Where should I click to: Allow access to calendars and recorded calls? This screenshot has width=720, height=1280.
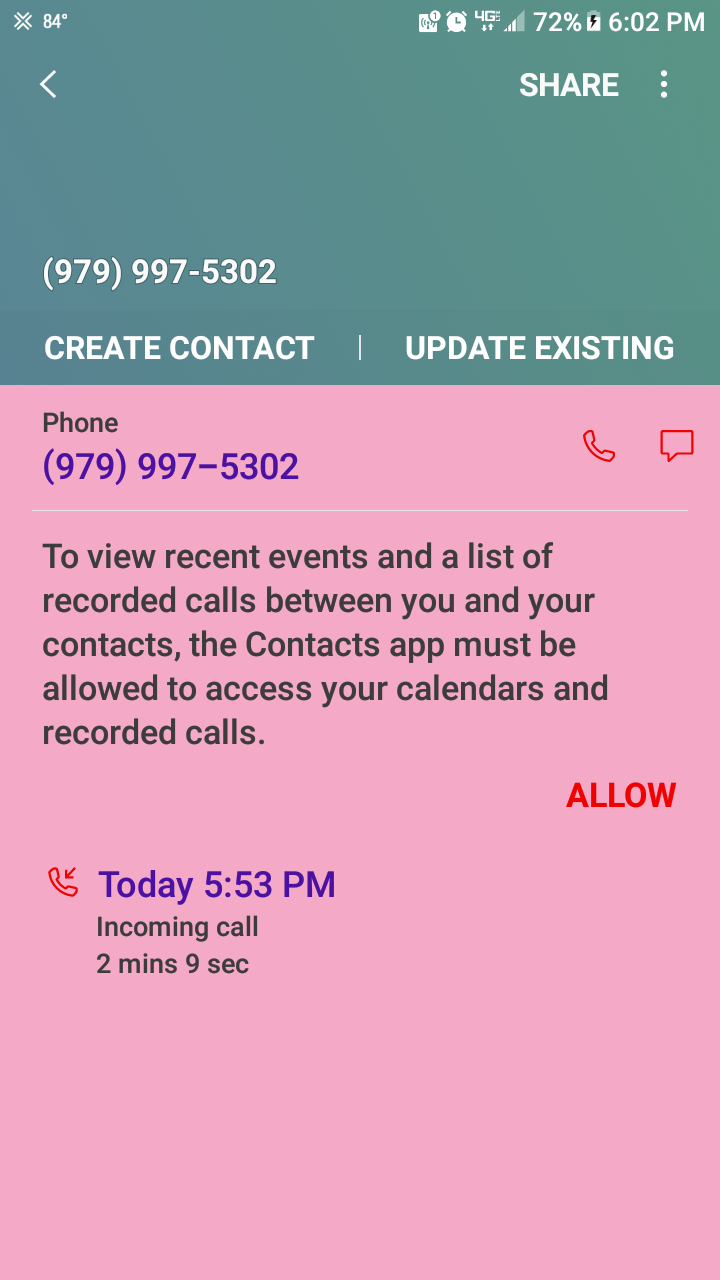[x=621, y=795]
